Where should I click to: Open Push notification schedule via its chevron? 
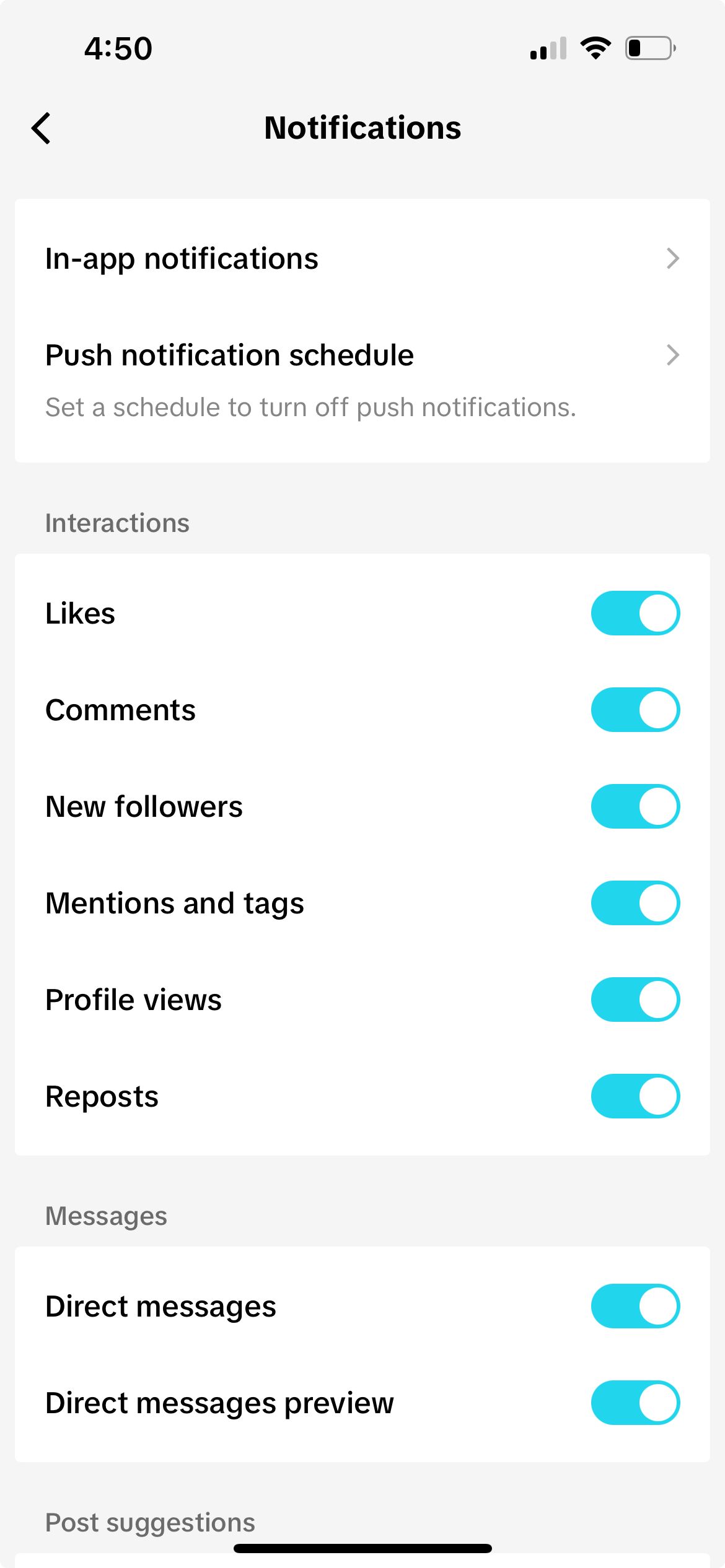[675, 355]
